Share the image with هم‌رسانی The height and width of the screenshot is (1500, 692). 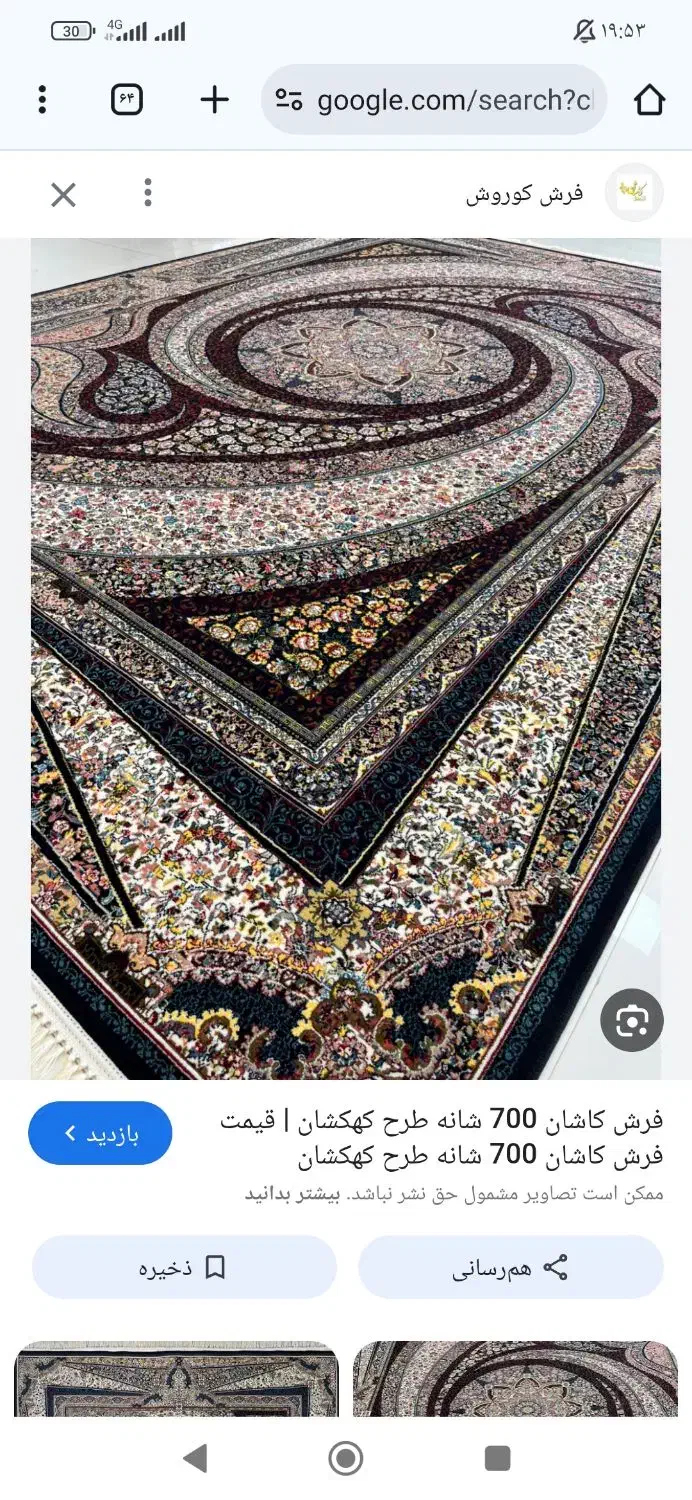[510, 1268]
